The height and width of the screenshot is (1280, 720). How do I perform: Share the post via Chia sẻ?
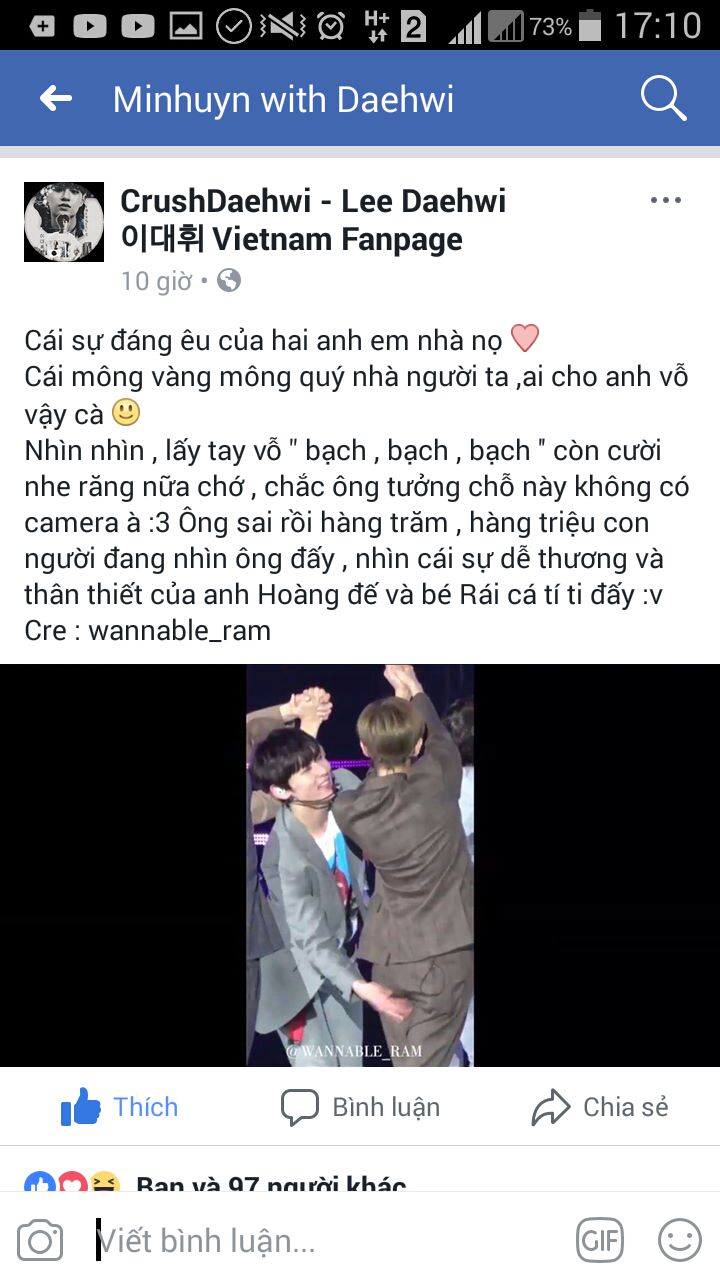pos(600,1107)
